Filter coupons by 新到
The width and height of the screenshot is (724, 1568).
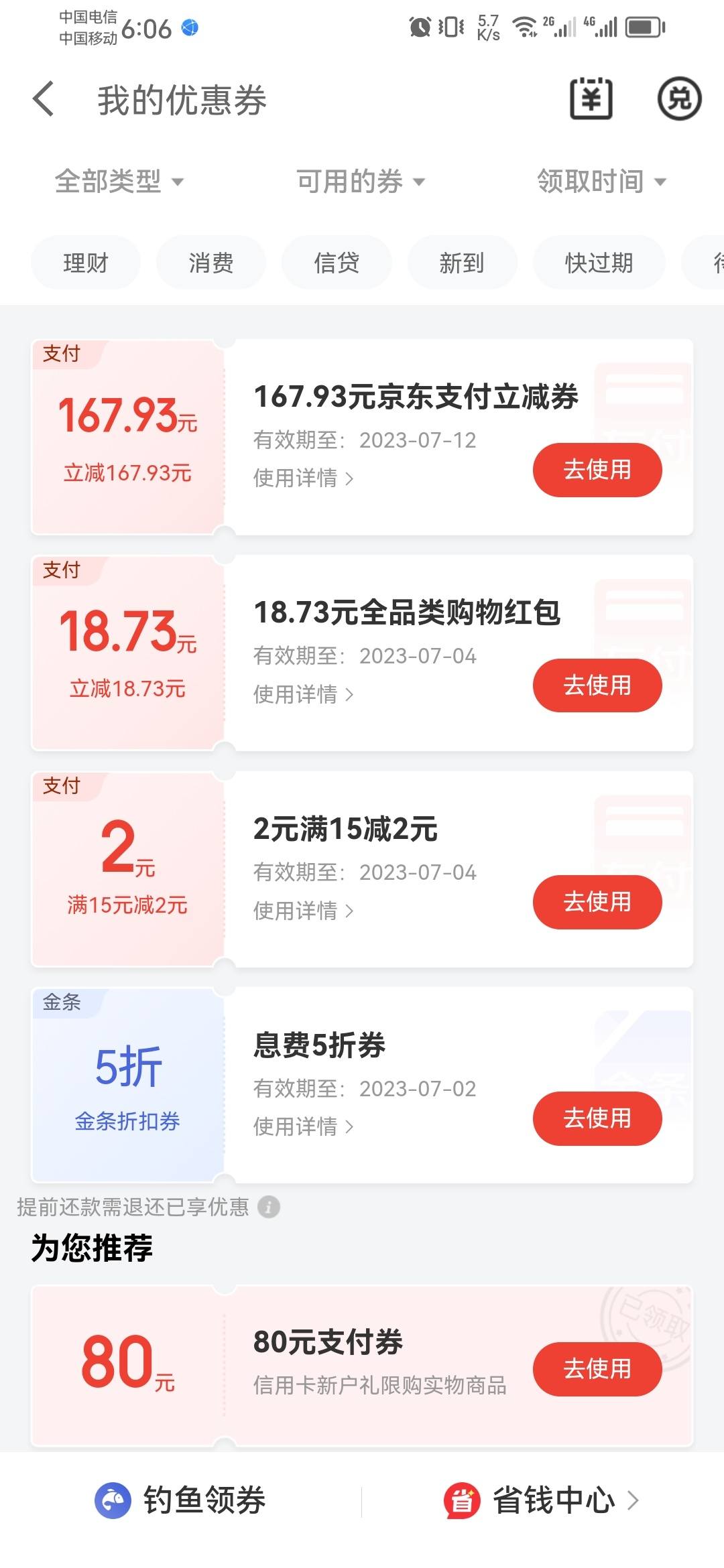[x=462, y=263]
